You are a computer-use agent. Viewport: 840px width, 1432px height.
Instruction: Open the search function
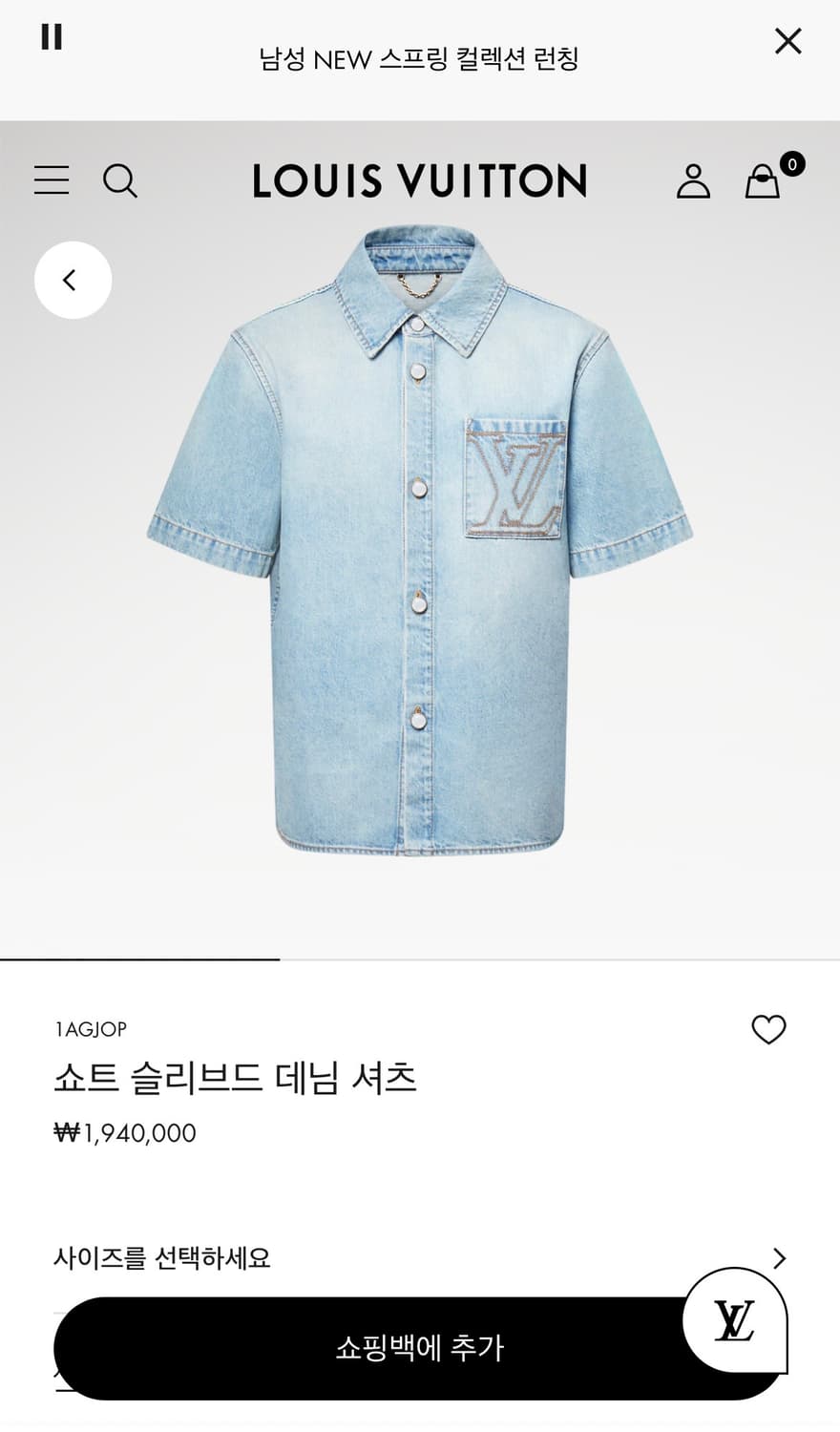pyautogui.click(x=121, y=182)
